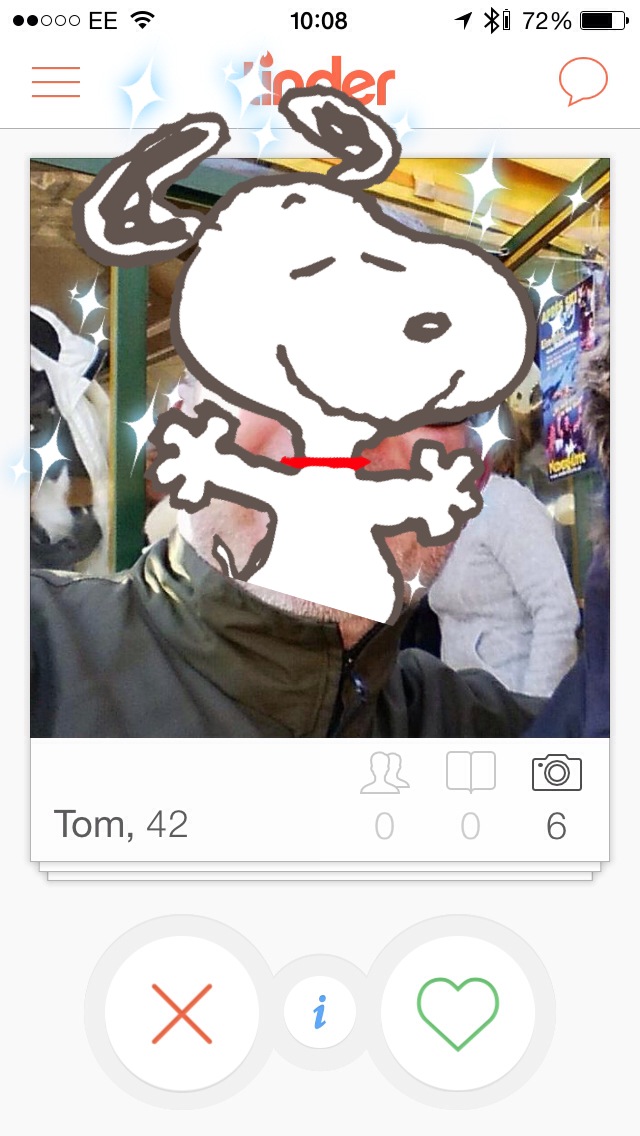
Task: Open Tom's profile card
Action: 320,509
